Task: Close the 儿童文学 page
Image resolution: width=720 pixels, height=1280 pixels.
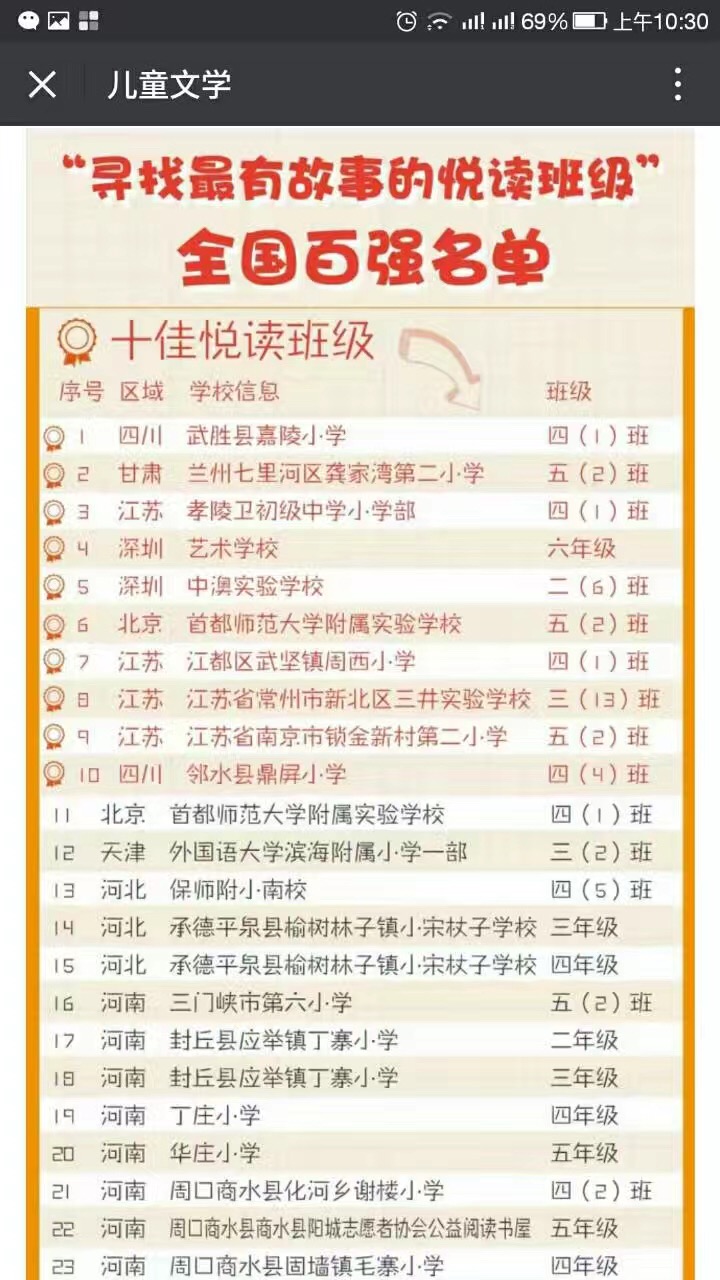Action: (x=42, y=84)
